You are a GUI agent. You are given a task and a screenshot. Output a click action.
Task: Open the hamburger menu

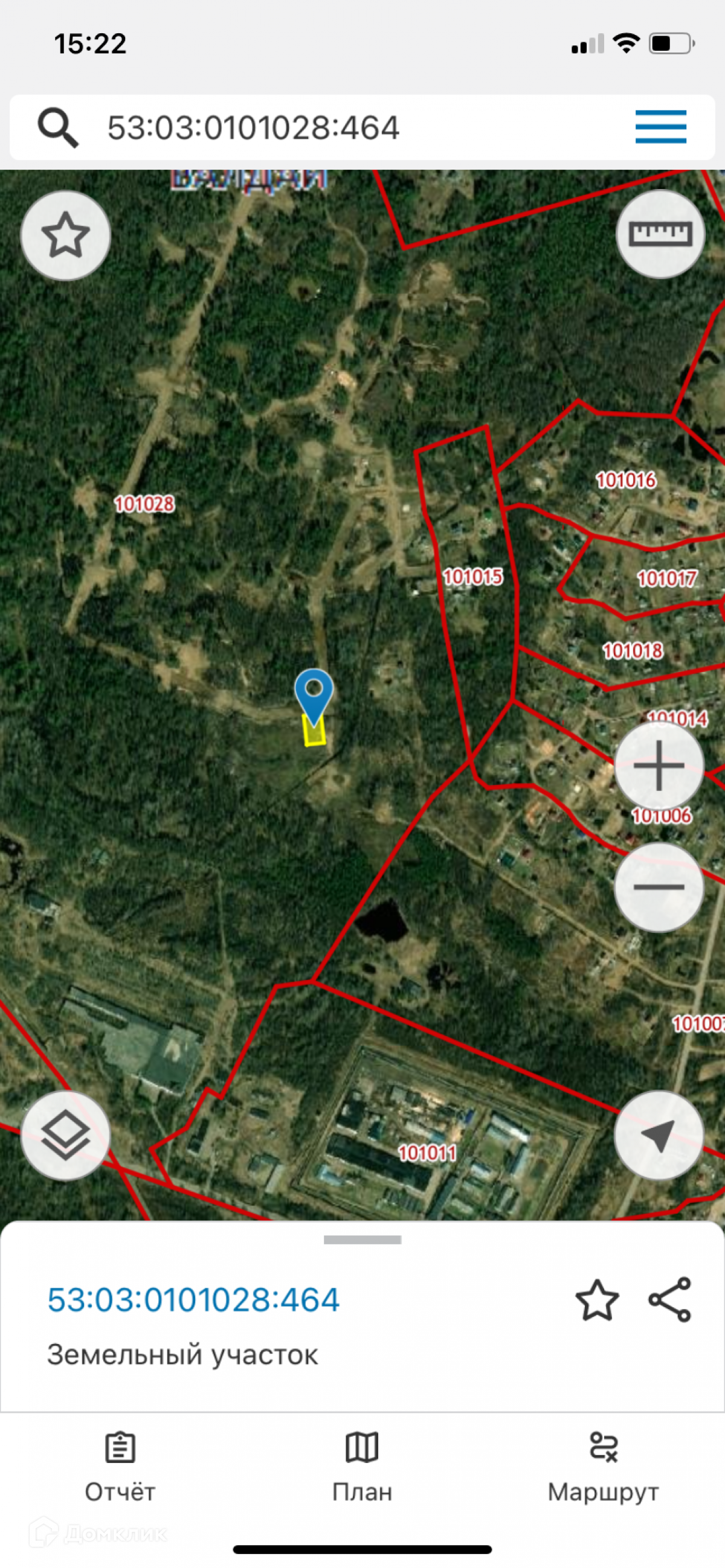tap(660, 127)
